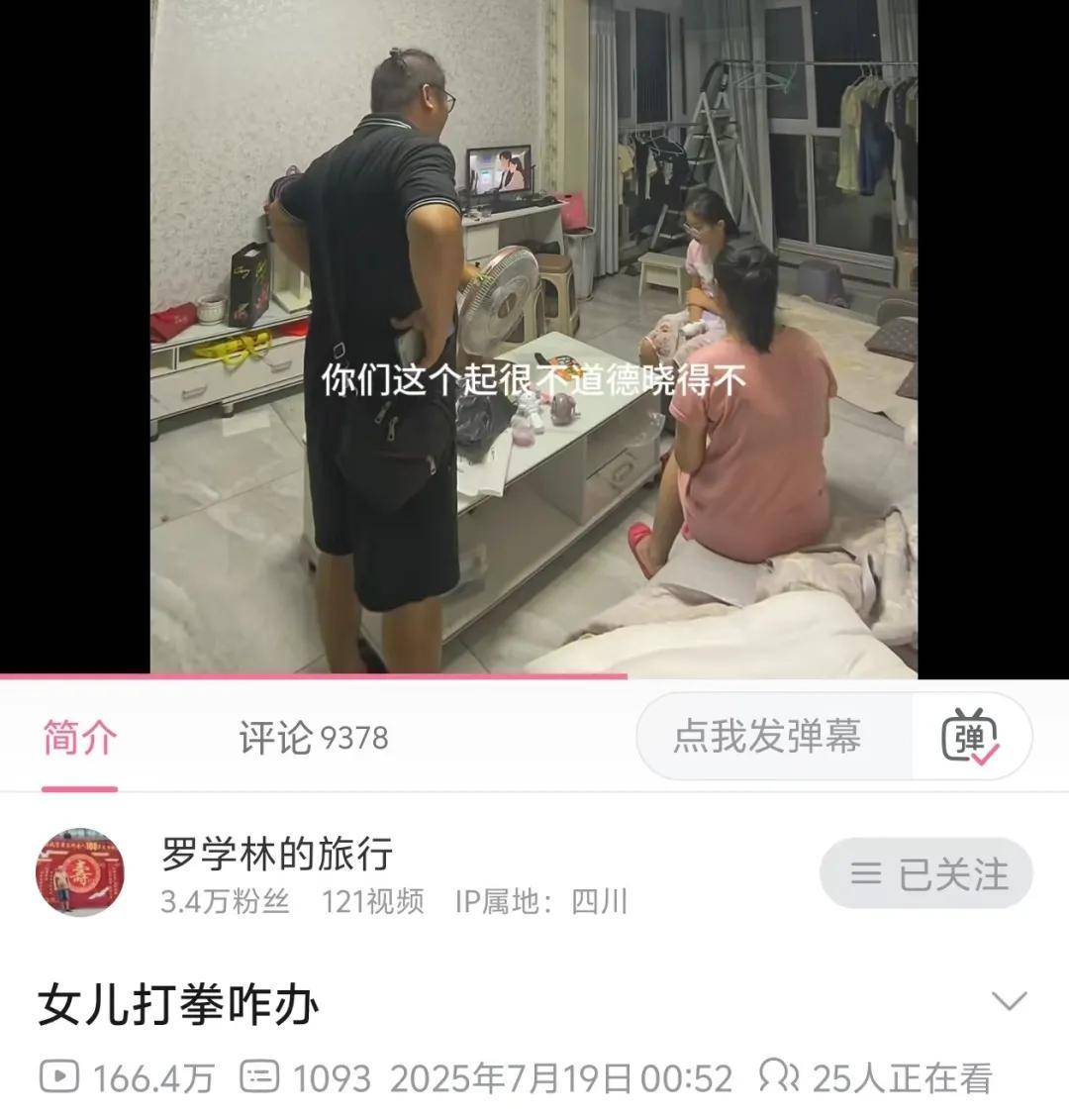The height and width of the screenshot is (1120, 1069).
Task: Open the 评论 9378 comments tab
Action: (313, 738)
